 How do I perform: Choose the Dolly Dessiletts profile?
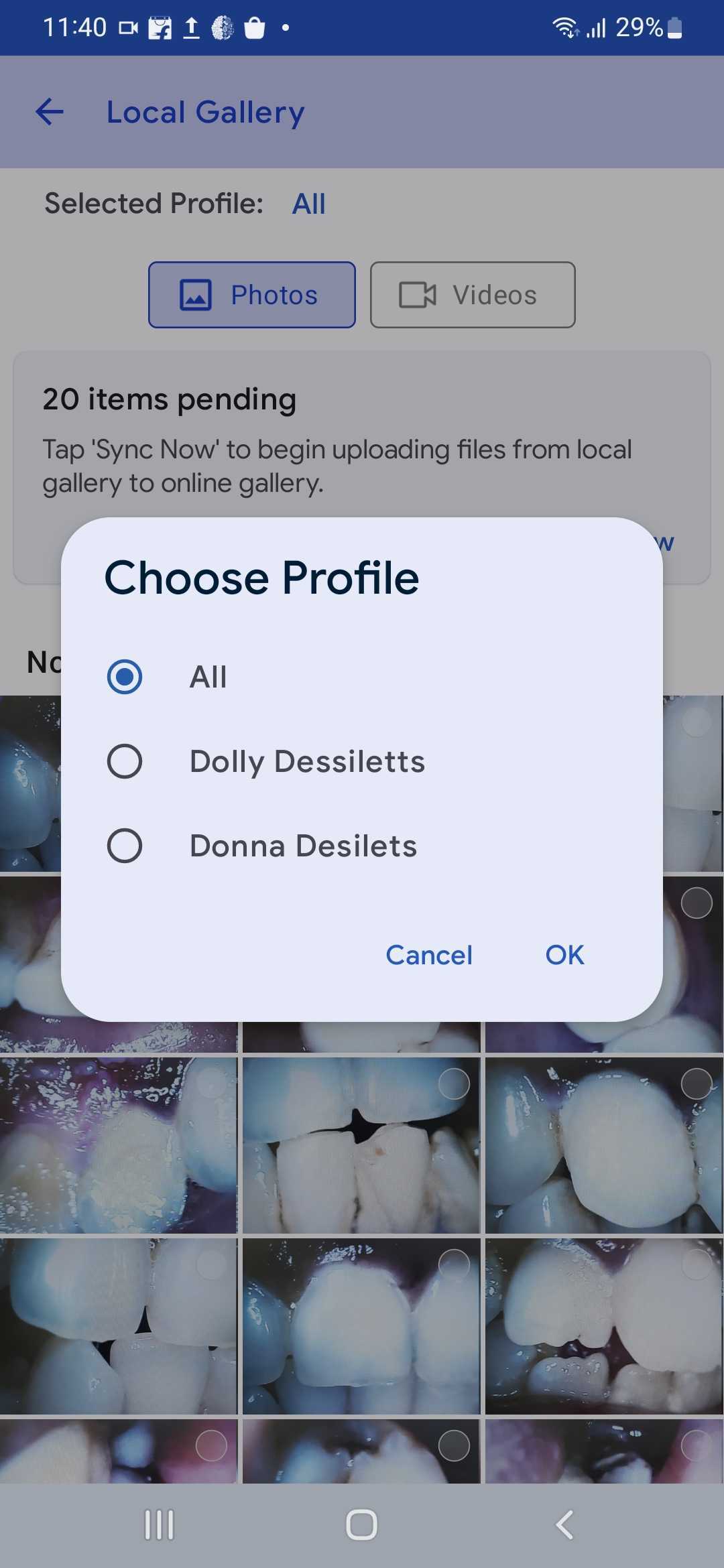125,761
